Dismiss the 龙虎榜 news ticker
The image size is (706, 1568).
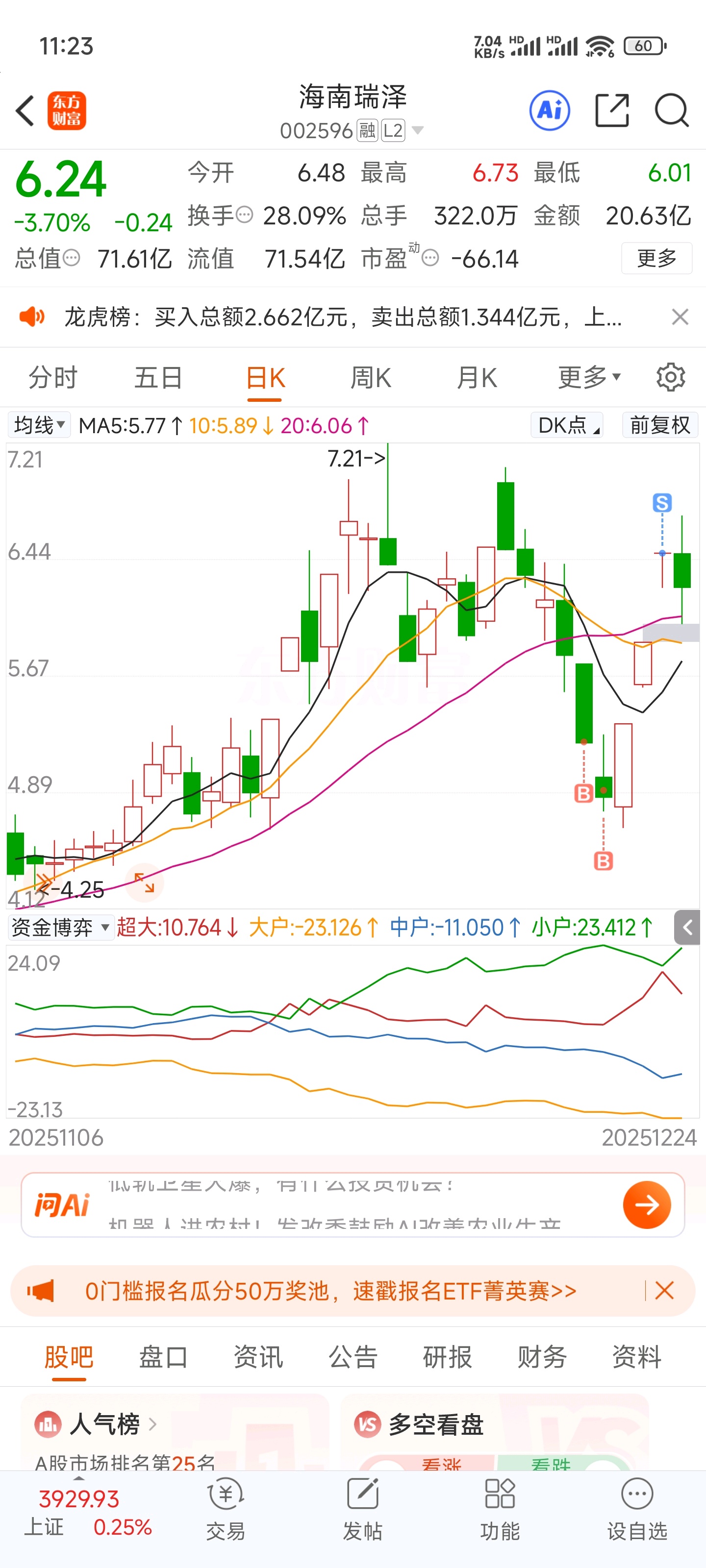coord(680,317)
